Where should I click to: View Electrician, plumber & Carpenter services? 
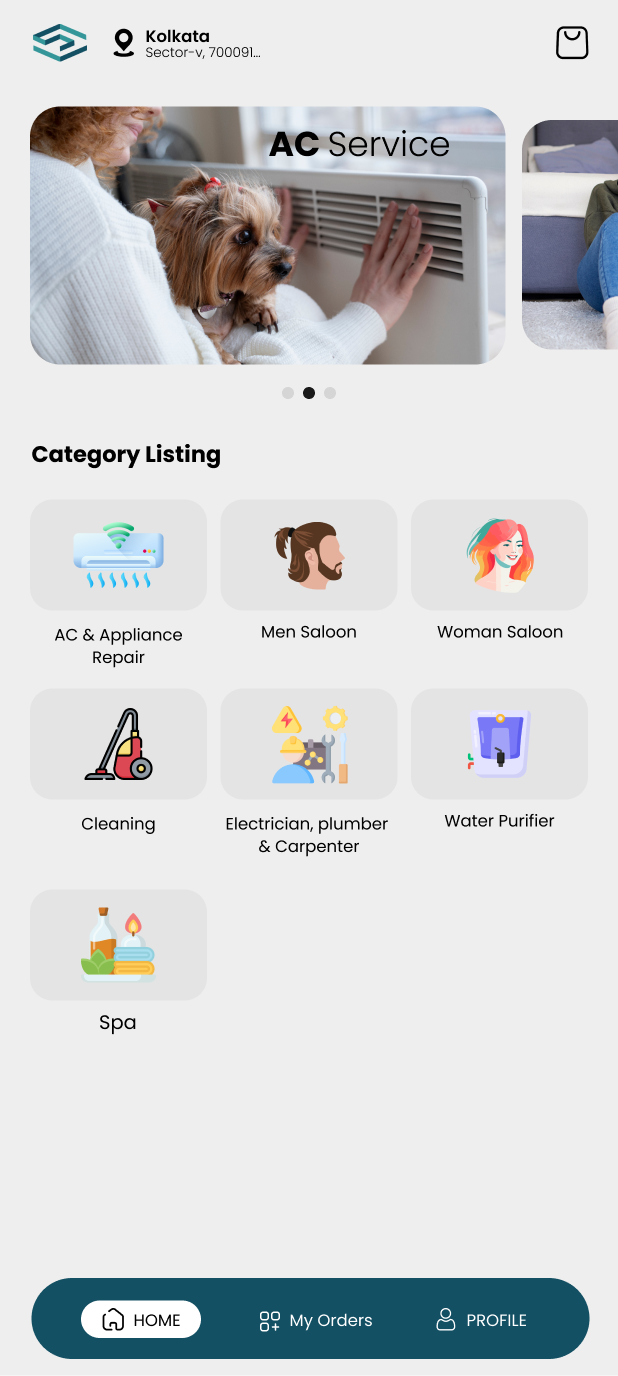coord(308,744)
